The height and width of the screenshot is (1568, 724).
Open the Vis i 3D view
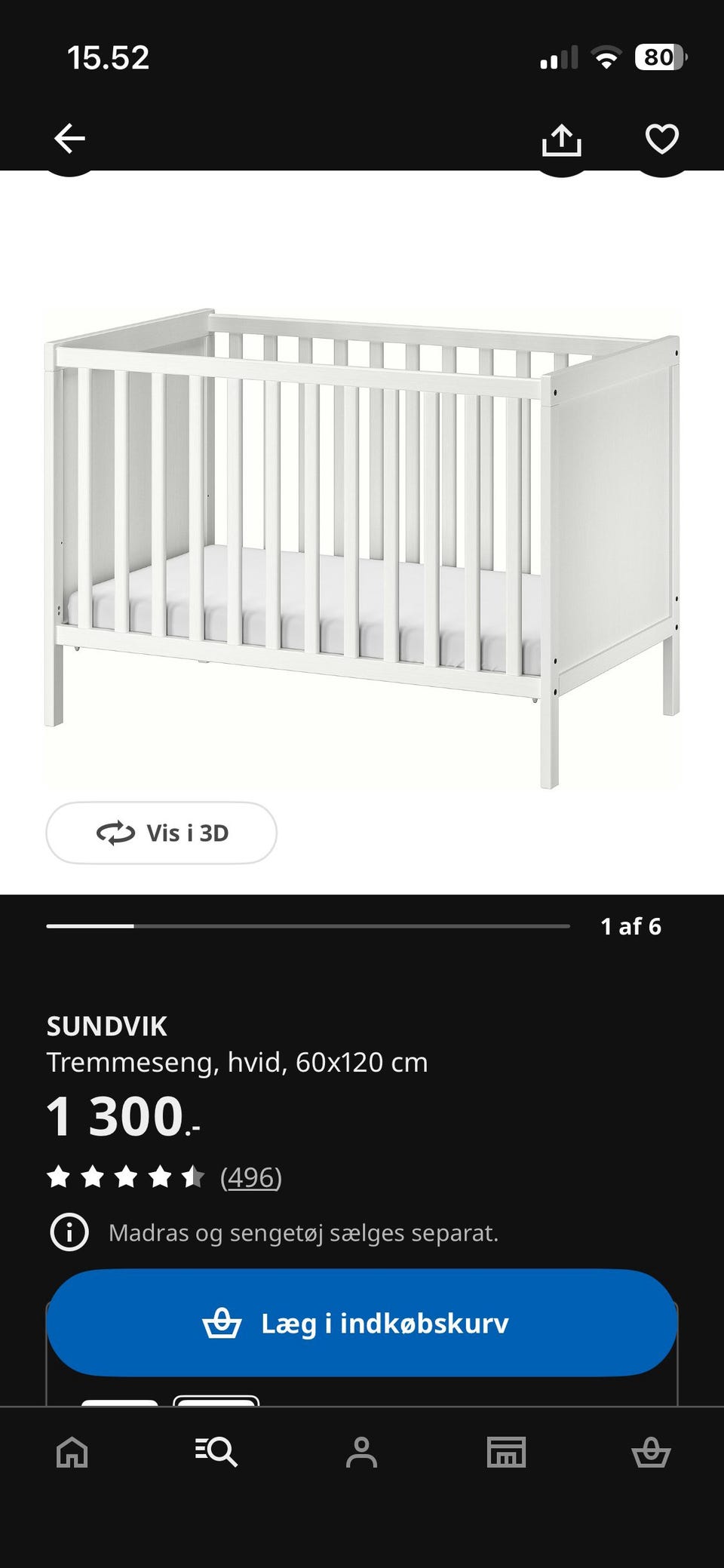coord(161,833)
